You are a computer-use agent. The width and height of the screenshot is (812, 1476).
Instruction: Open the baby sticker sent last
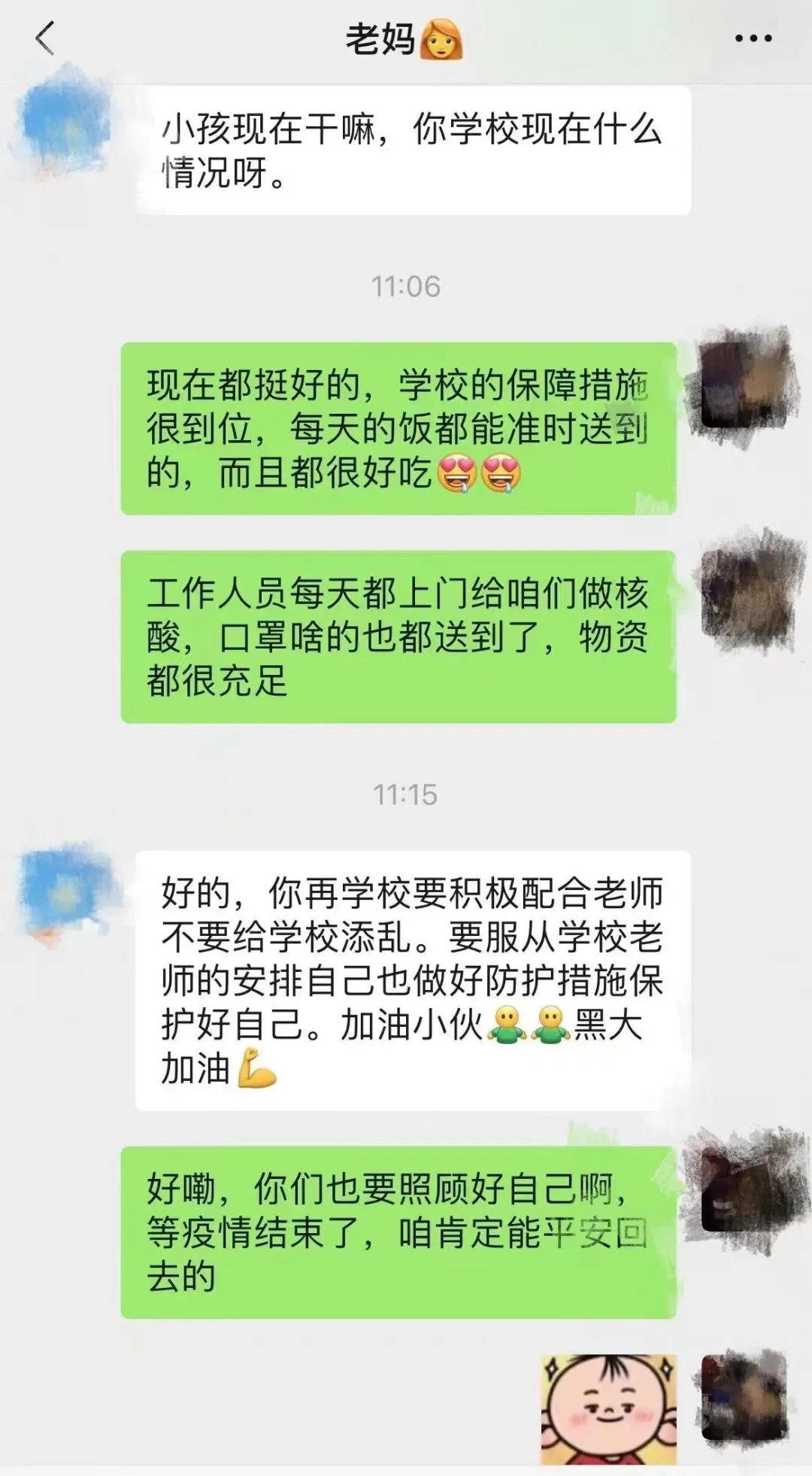608,1408
